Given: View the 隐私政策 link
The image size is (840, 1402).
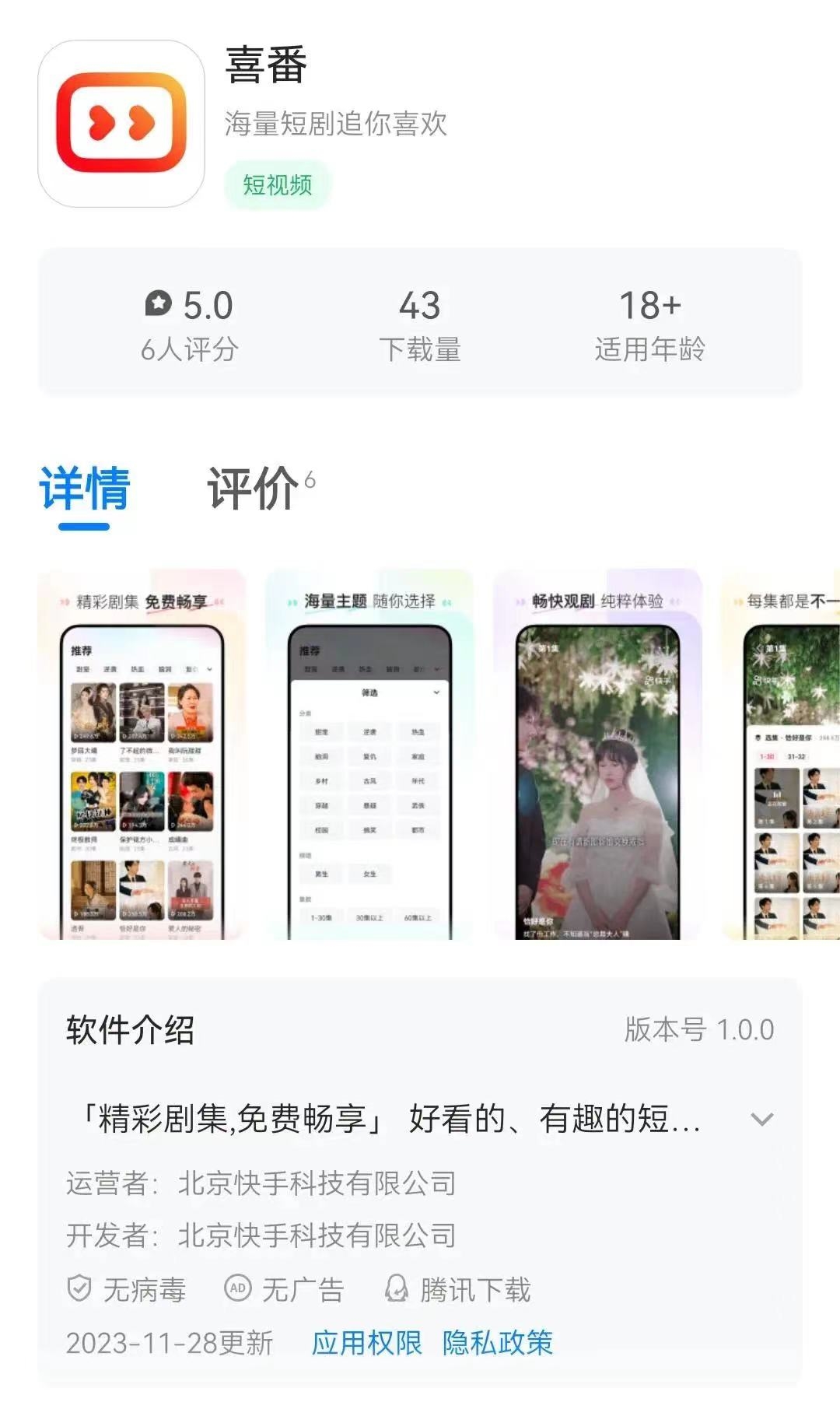Looking at the screenshot, I should [498, 1342].
